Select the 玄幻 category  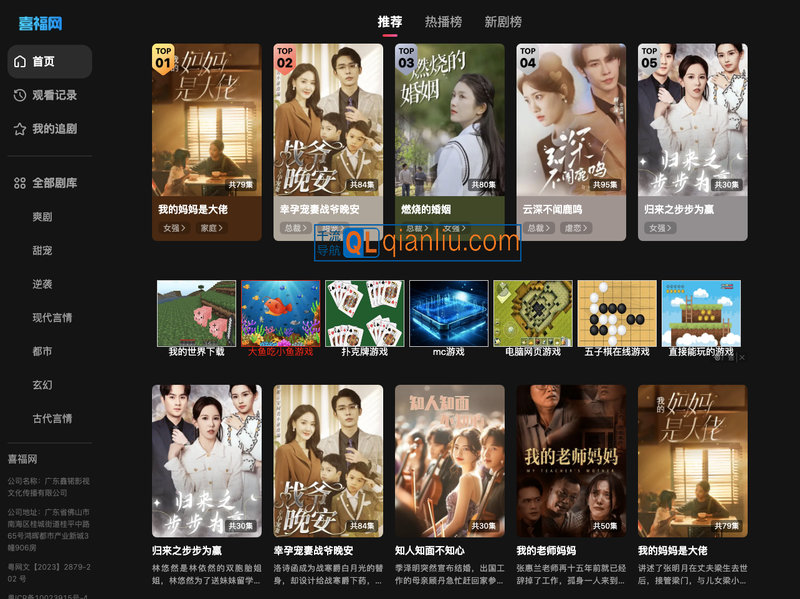pyautogui.click(x=42, y=385)
